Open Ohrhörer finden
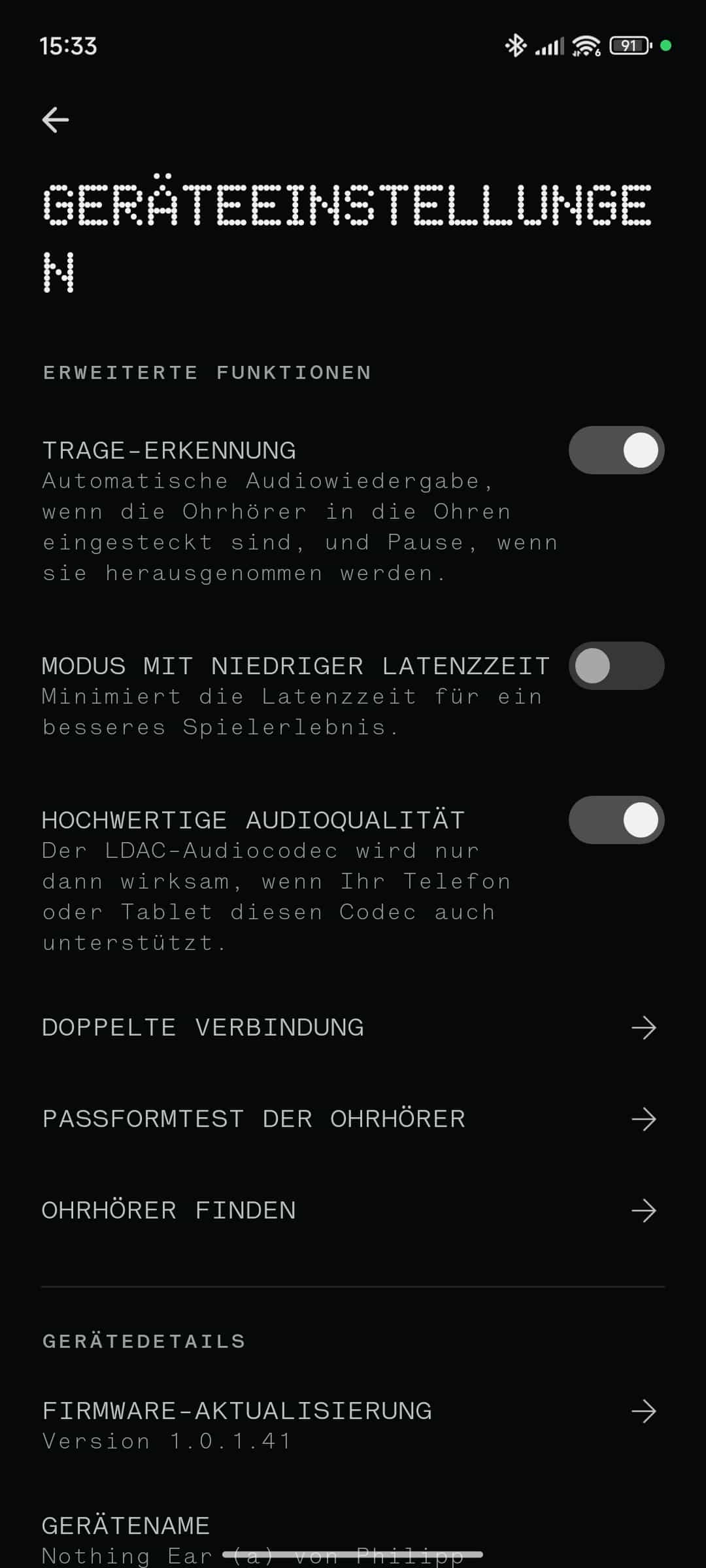 click(352, 1211)
